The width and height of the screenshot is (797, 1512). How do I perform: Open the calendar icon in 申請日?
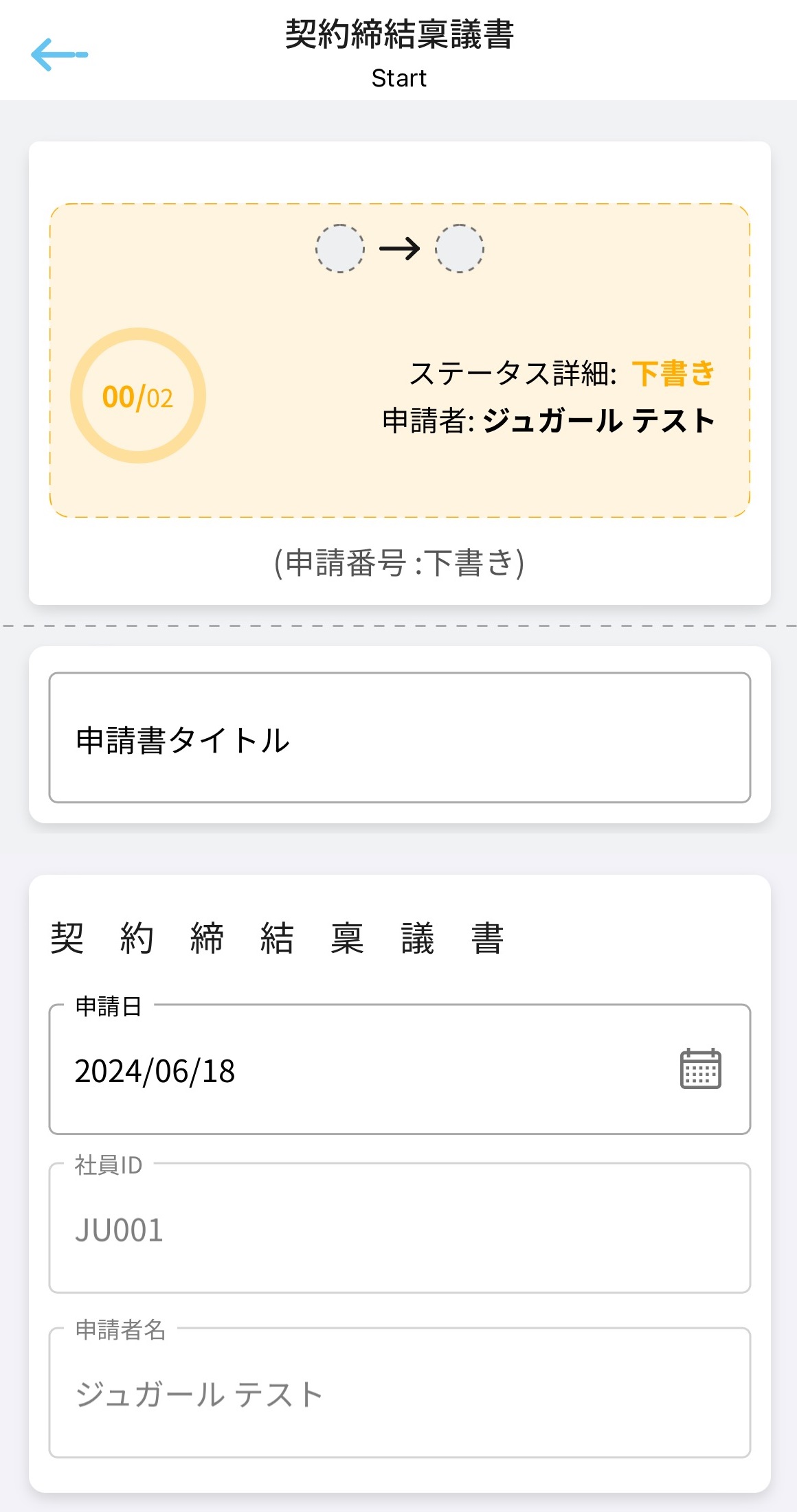(700, 1068)
